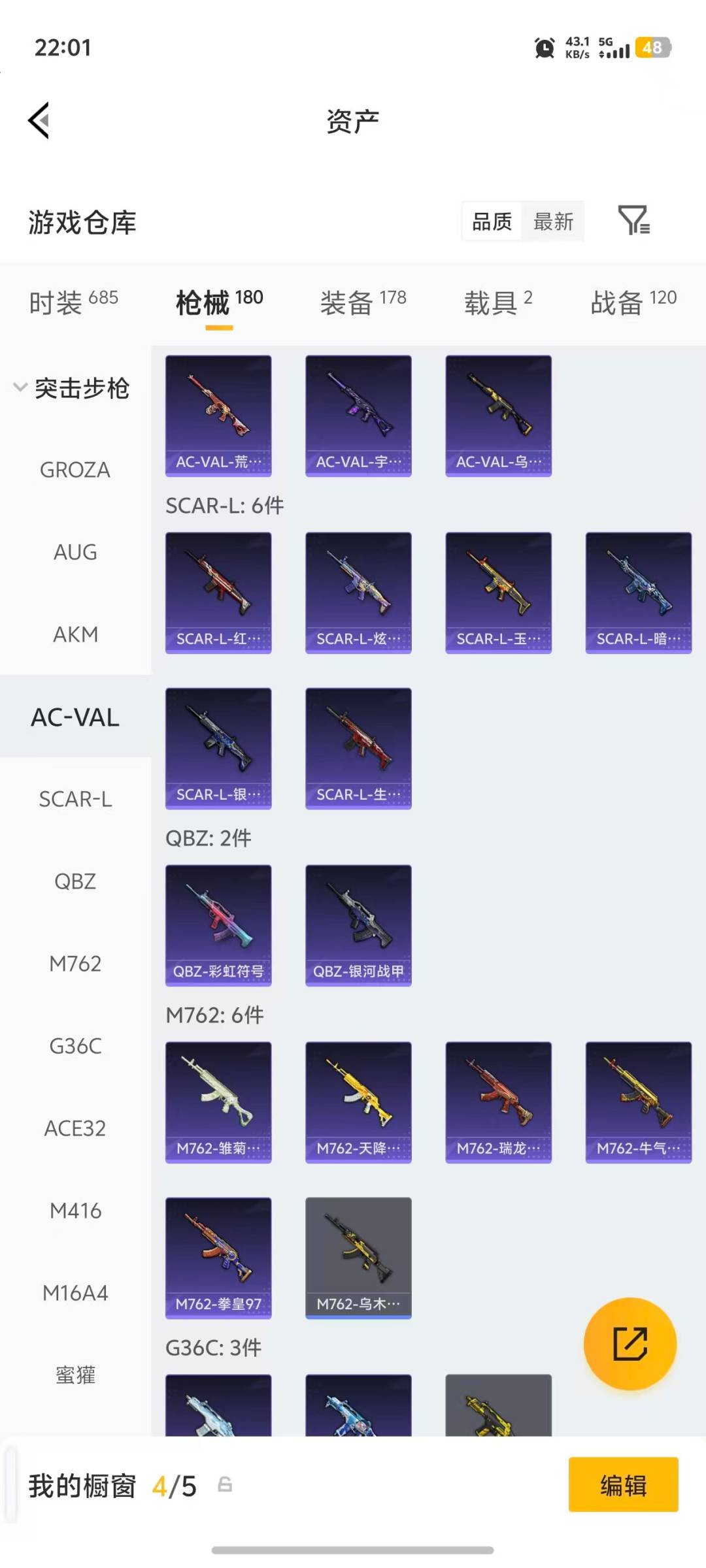Switch to the 装备 tab

point(363,302)
